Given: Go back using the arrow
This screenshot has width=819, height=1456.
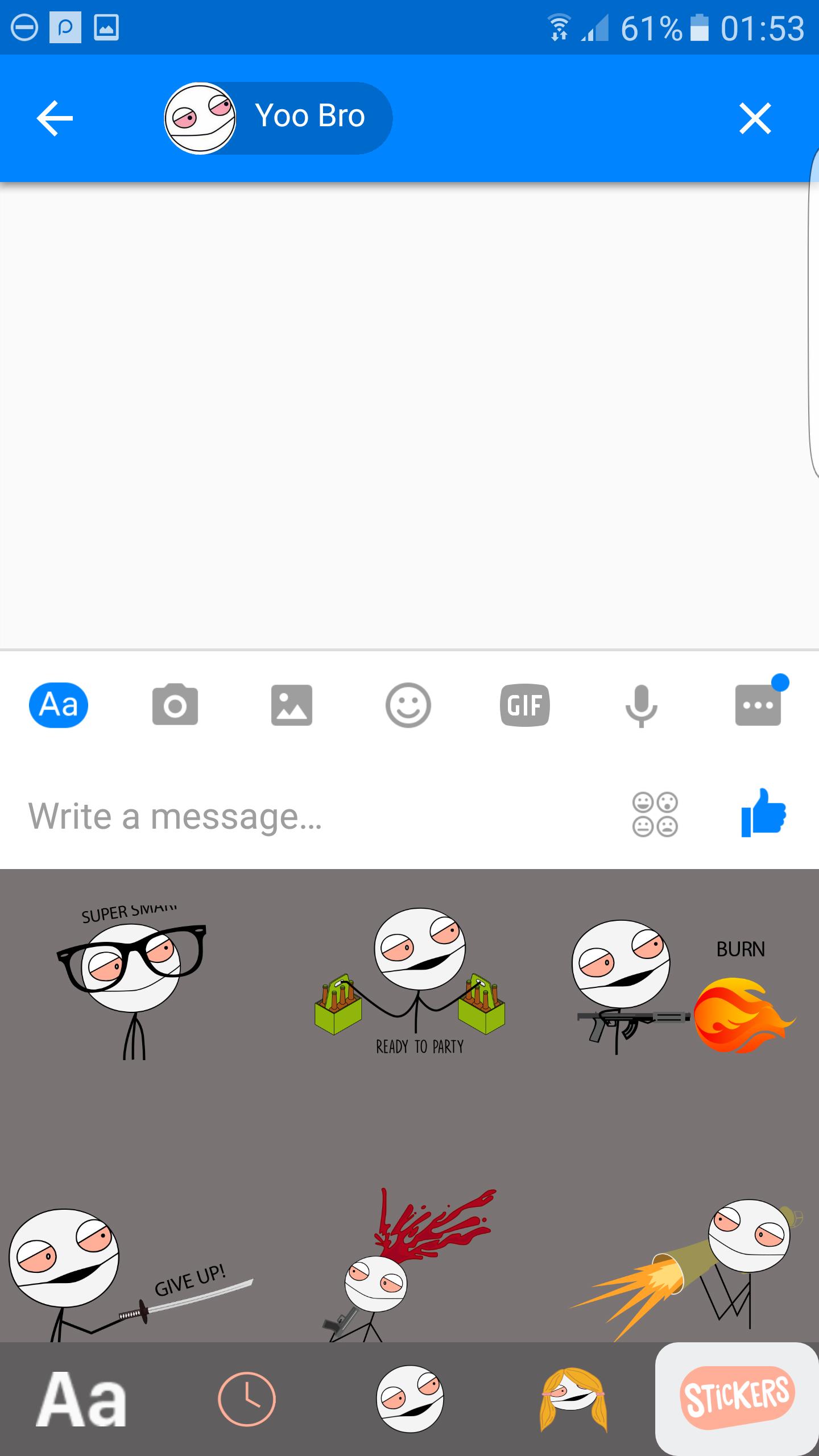Looking at the screenshot, I should tap(55, 118).
